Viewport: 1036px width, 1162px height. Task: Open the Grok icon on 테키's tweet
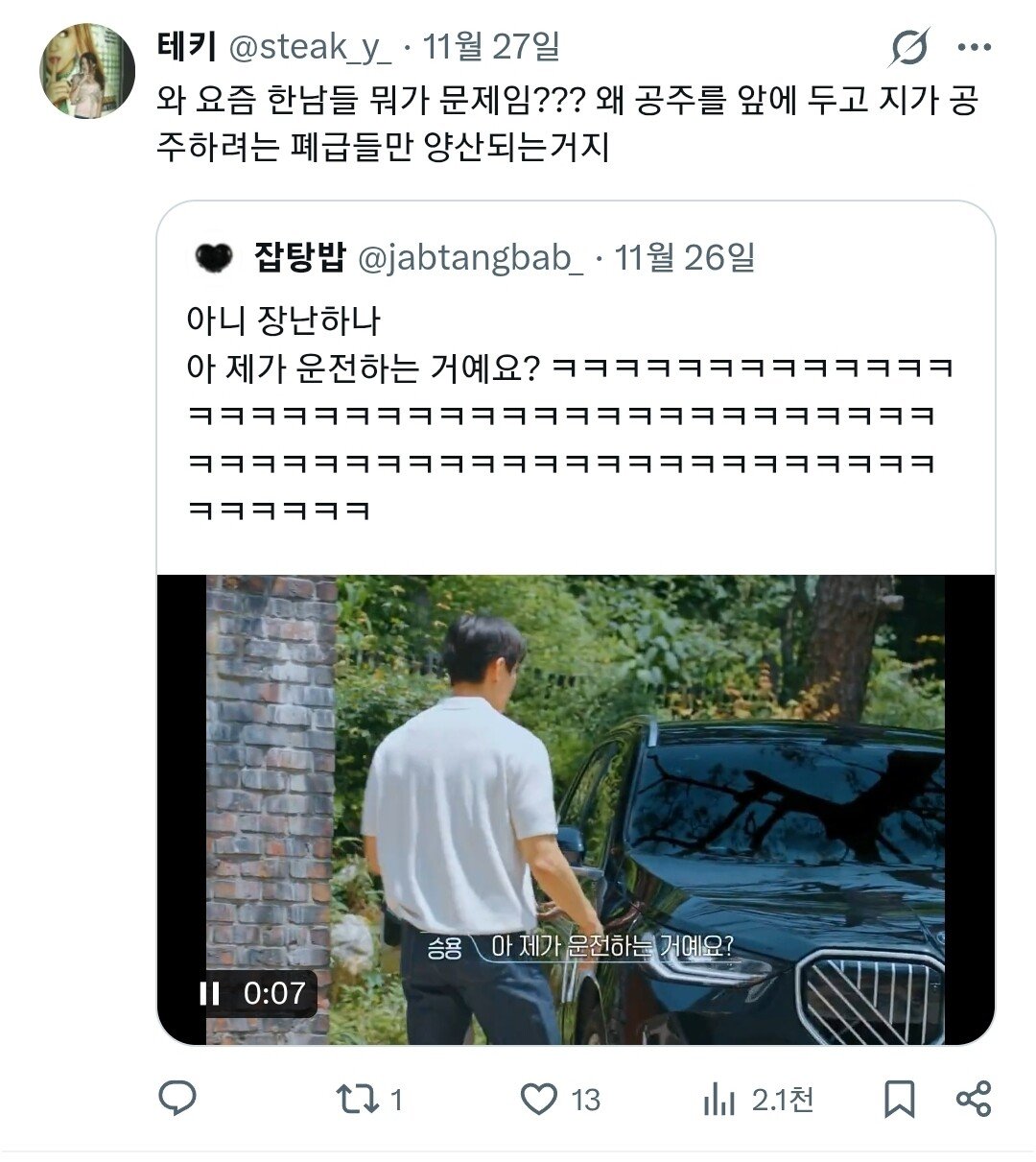pyautogui.click(x=908, y=46)
